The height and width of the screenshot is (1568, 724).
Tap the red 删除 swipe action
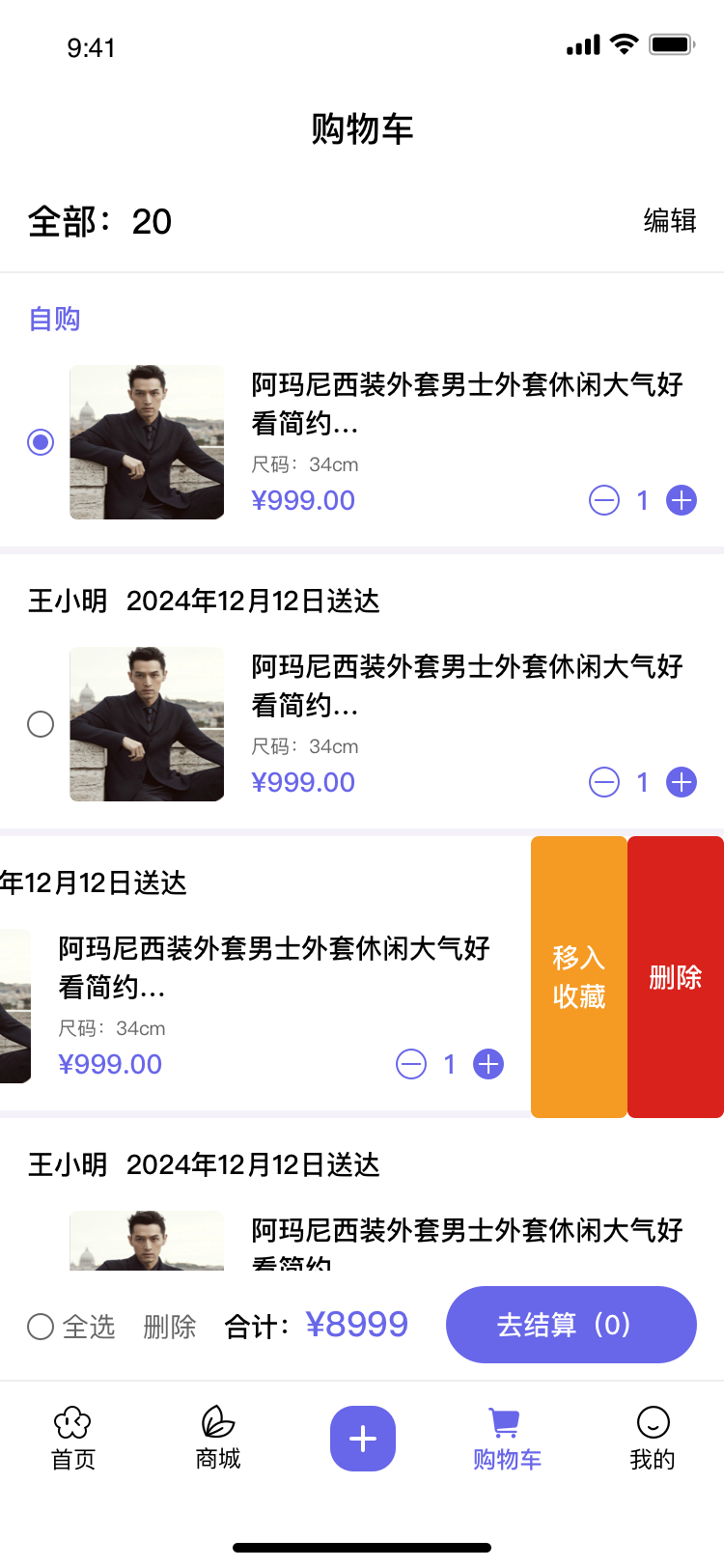676,977
